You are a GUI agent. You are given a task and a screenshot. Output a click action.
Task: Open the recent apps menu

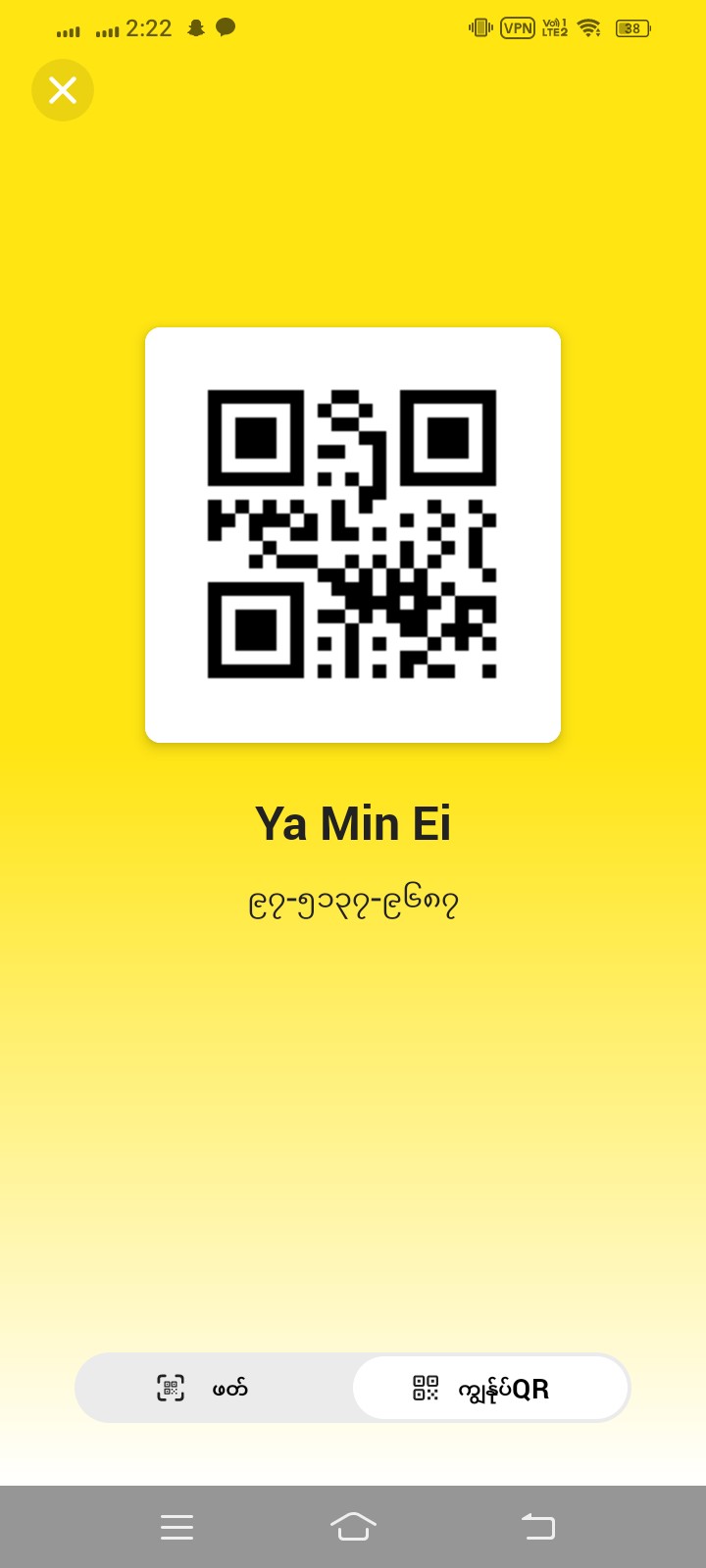[x=176, y=1526]
